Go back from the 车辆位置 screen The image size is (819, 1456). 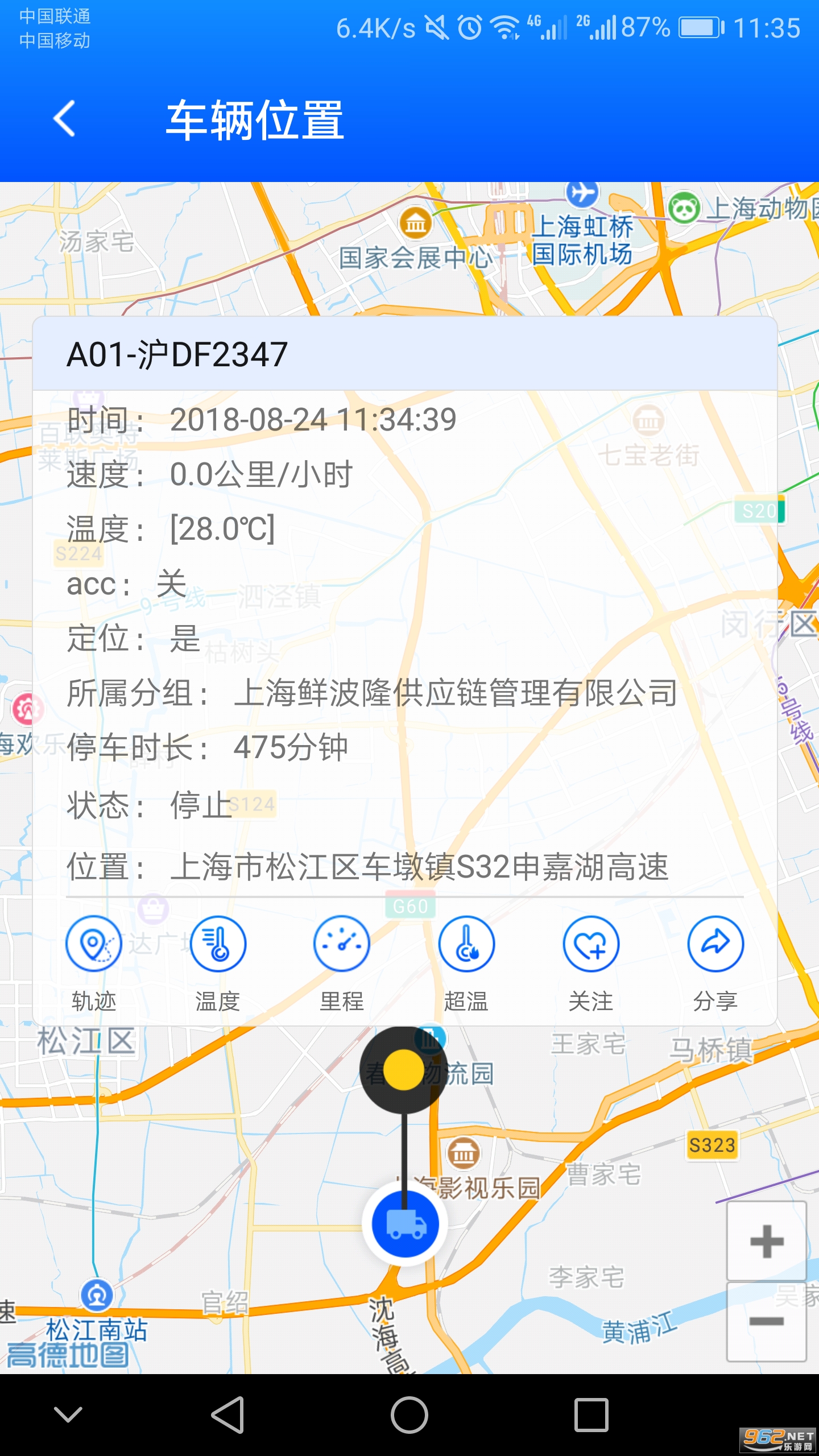pyautogui.click(x=64, y=119)
